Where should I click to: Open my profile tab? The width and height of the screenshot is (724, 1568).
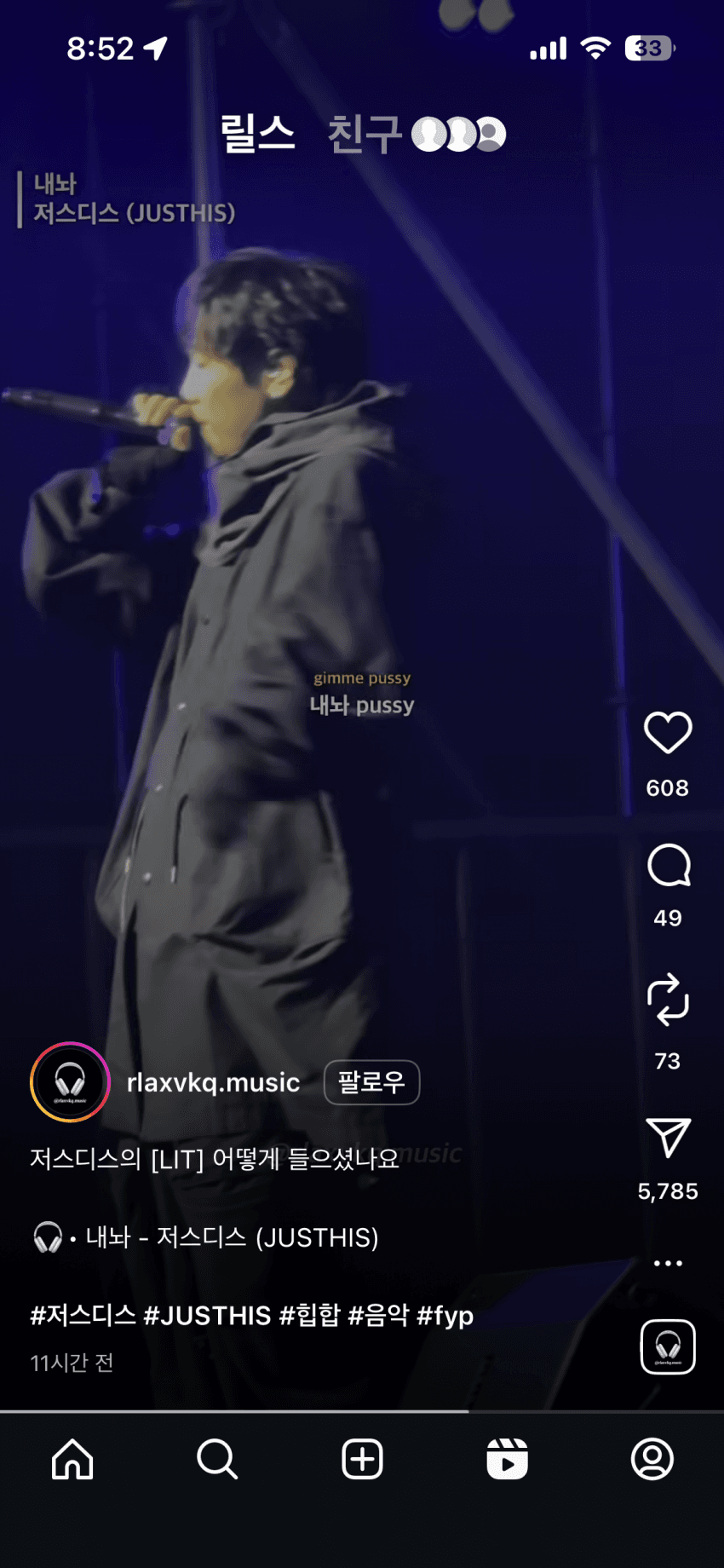click(x=652, y=1459)
